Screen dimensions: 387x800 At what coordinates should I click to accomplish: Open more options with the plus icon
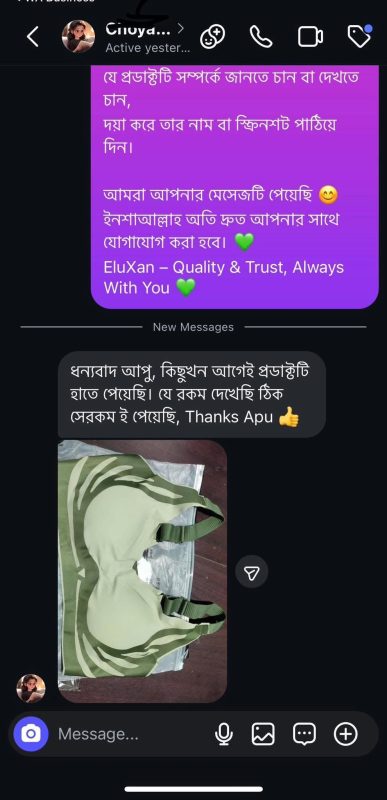click(346, 734)
